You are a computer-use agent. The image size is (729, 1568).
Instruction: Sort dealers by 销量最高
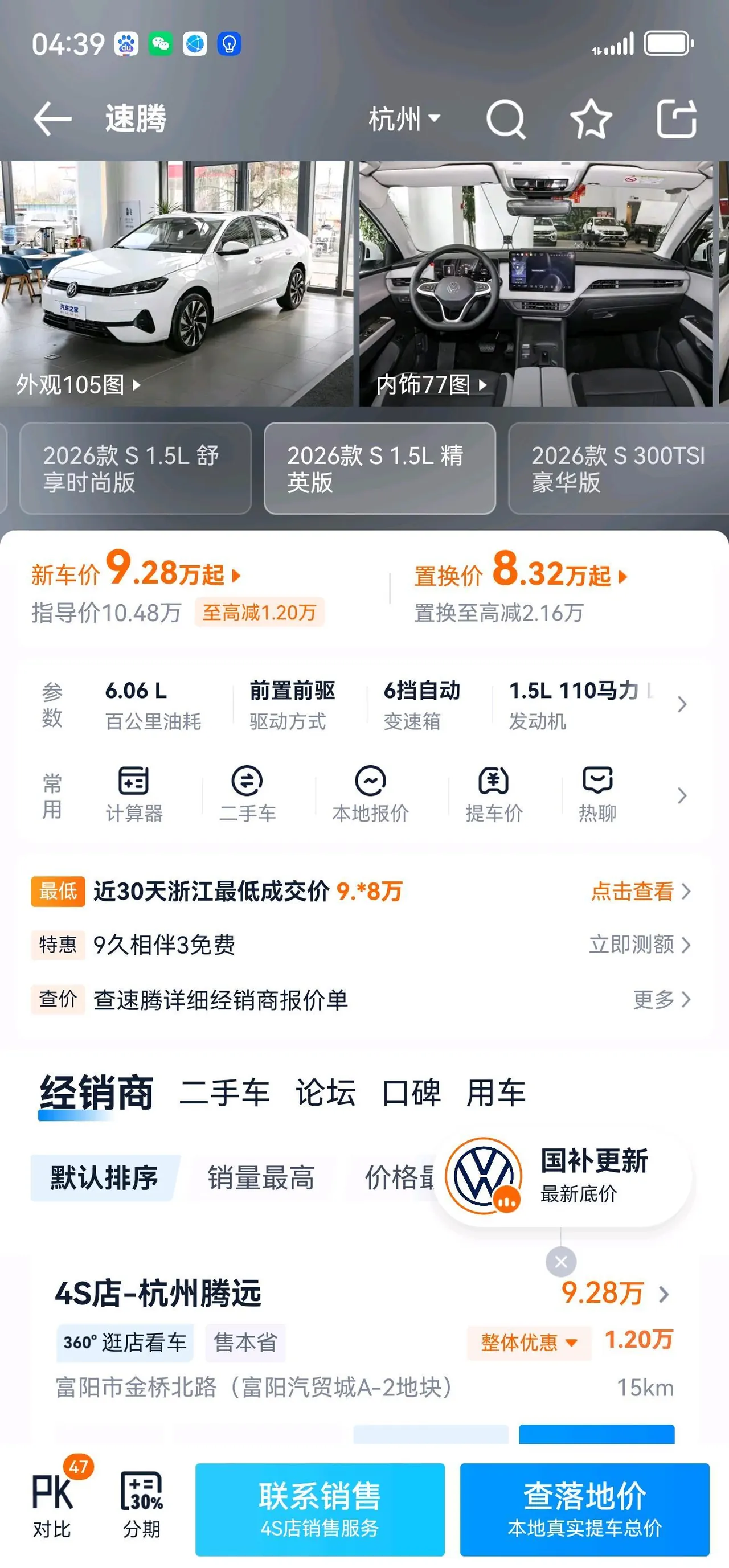pos(261,1177)
